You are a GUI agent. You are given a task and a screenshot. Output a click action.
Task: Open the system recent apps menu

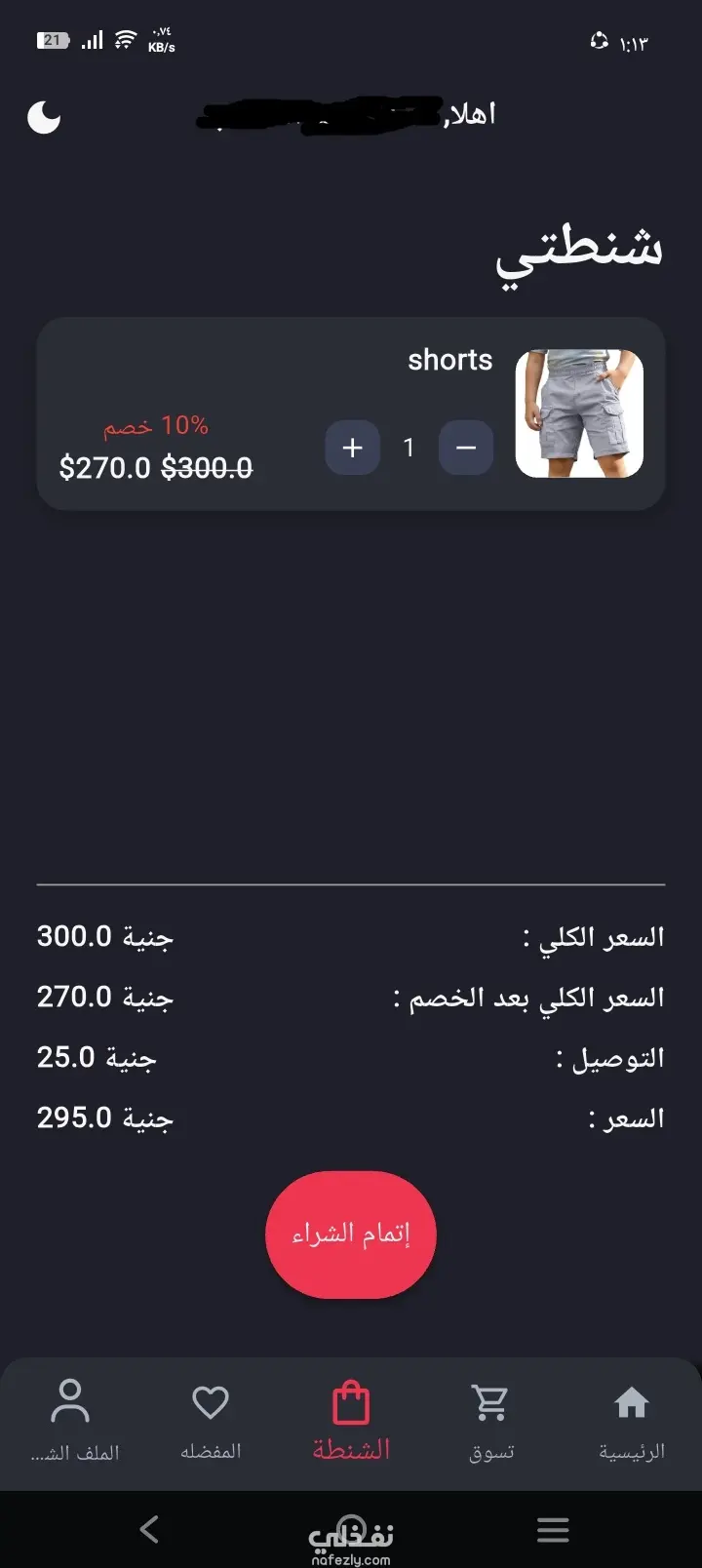pos(553,1529)
